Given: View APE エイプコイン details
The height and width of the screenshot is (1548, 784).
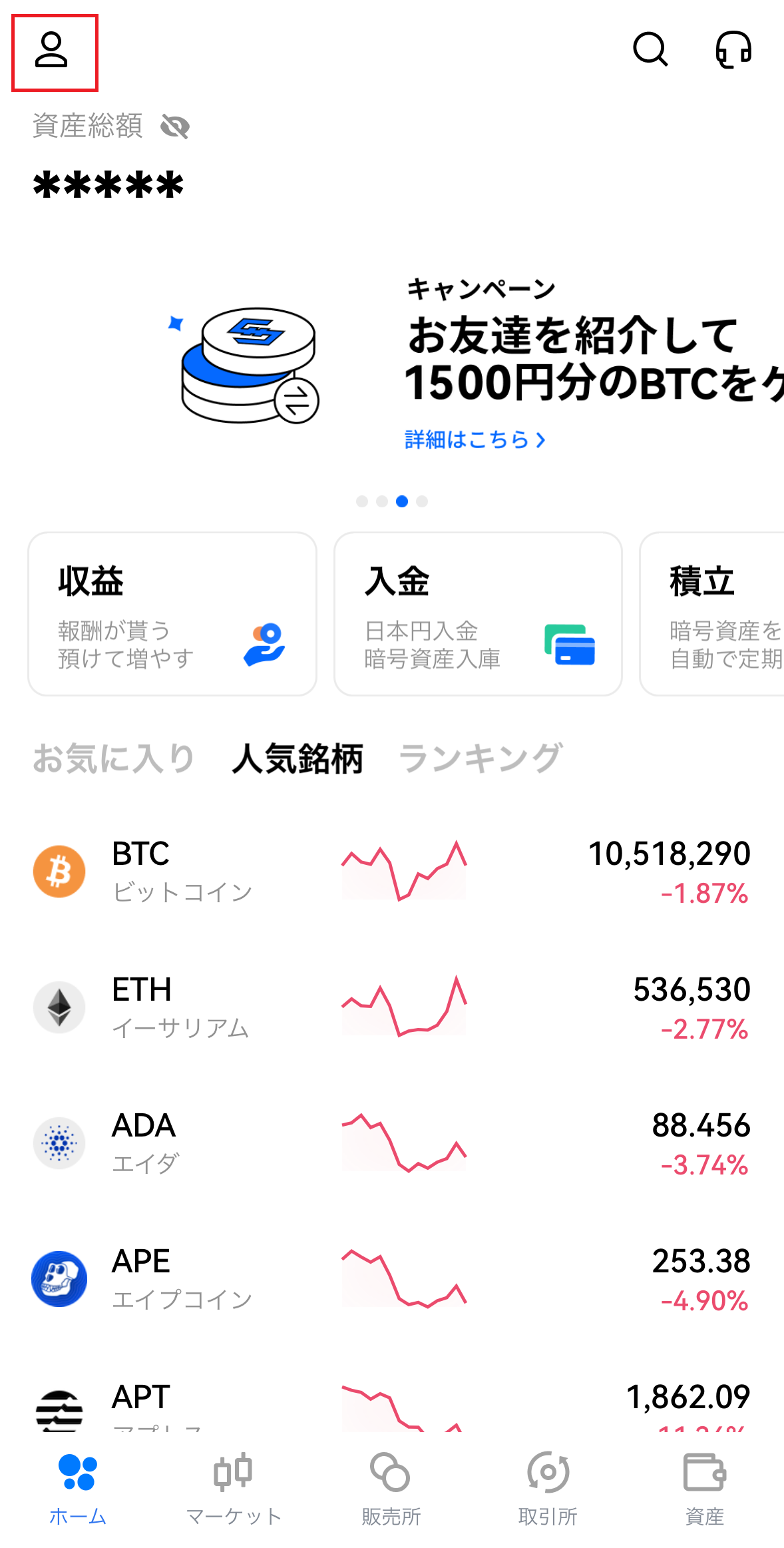Looking at the screenshot, I should click(x=392, y=1279).
